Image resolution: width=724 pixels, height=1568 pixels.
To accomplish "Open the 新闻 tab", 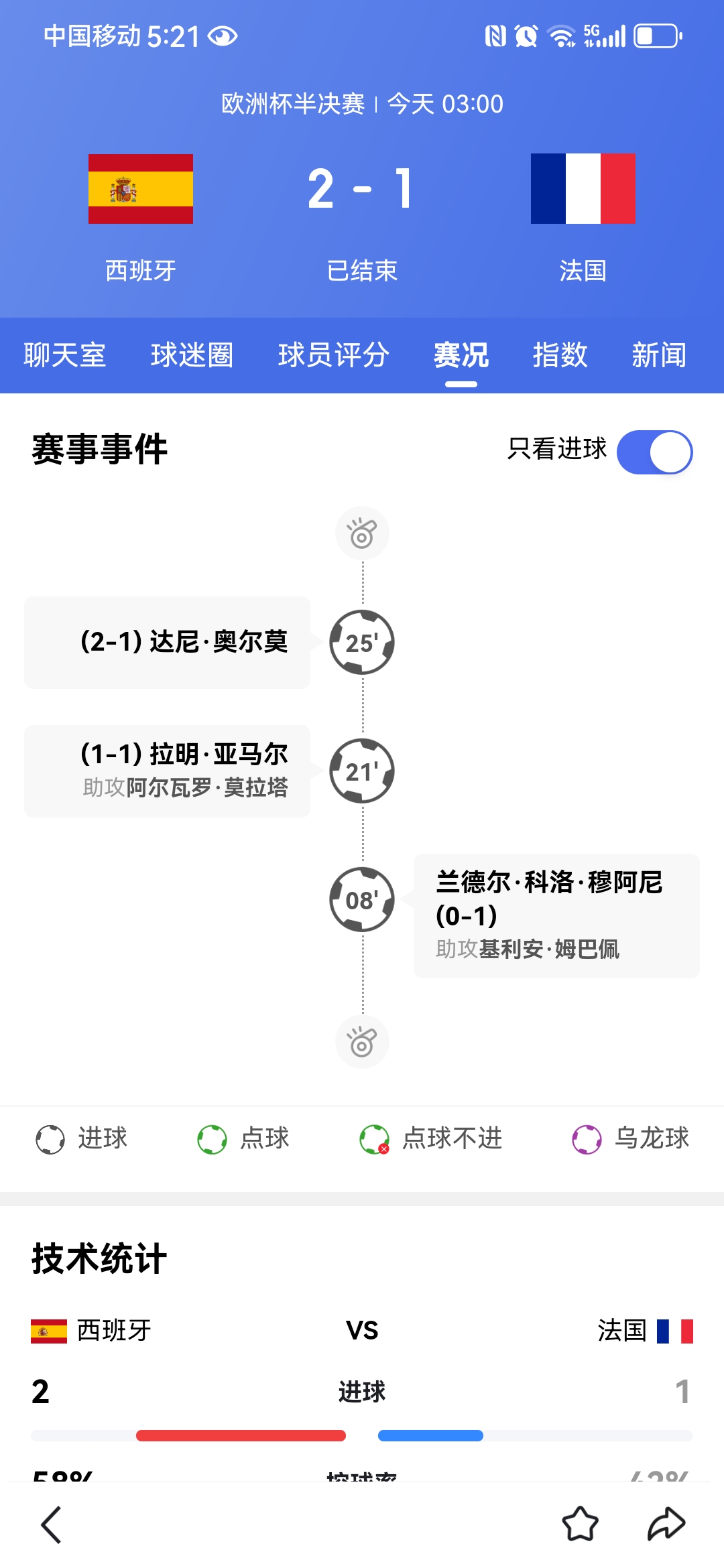I will click(659, 355).
